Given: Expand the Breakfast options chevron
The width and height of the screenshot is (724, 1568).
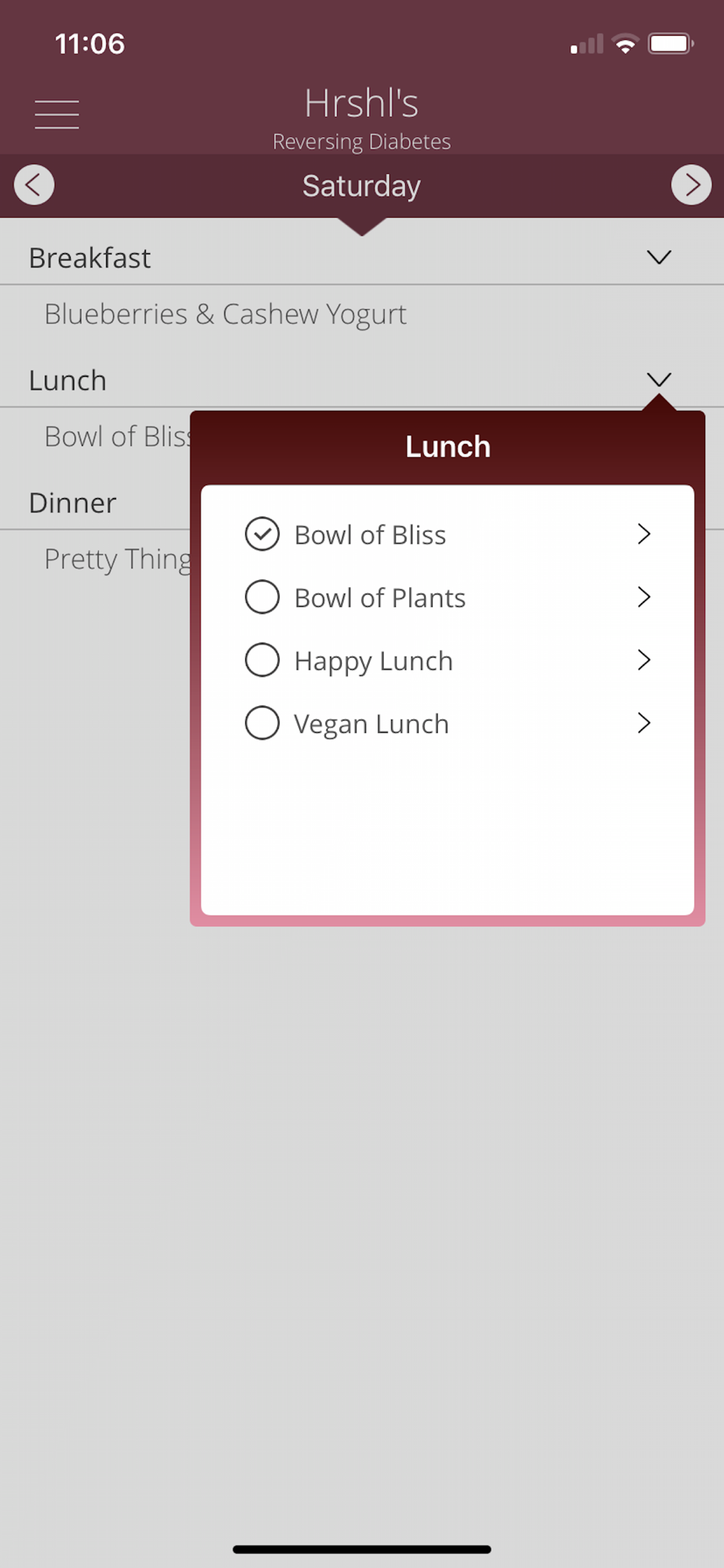Looking at the screenshot, I should [x=659, y=257].
